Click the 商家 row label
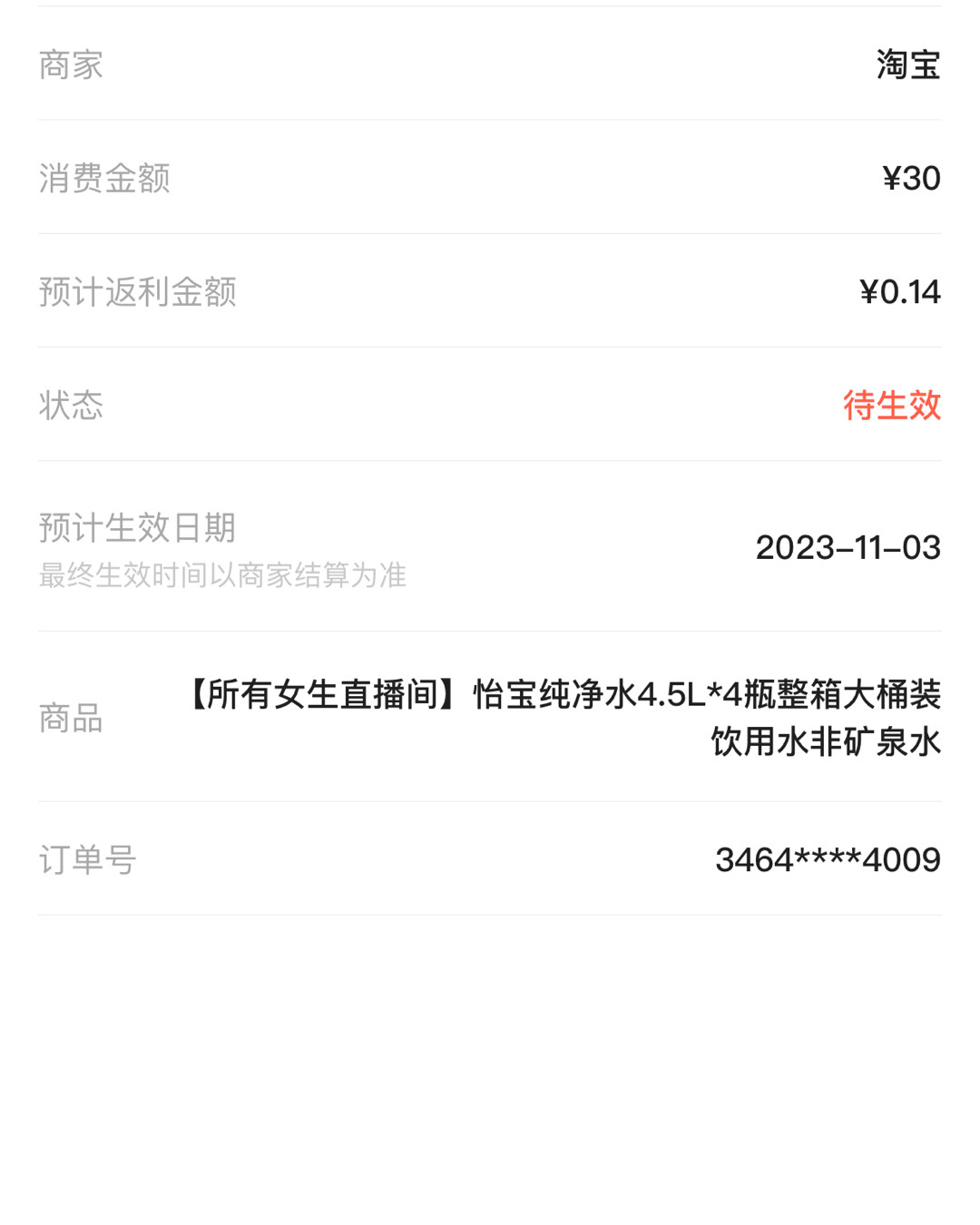 pyautogui.click(x=69, y=64)
